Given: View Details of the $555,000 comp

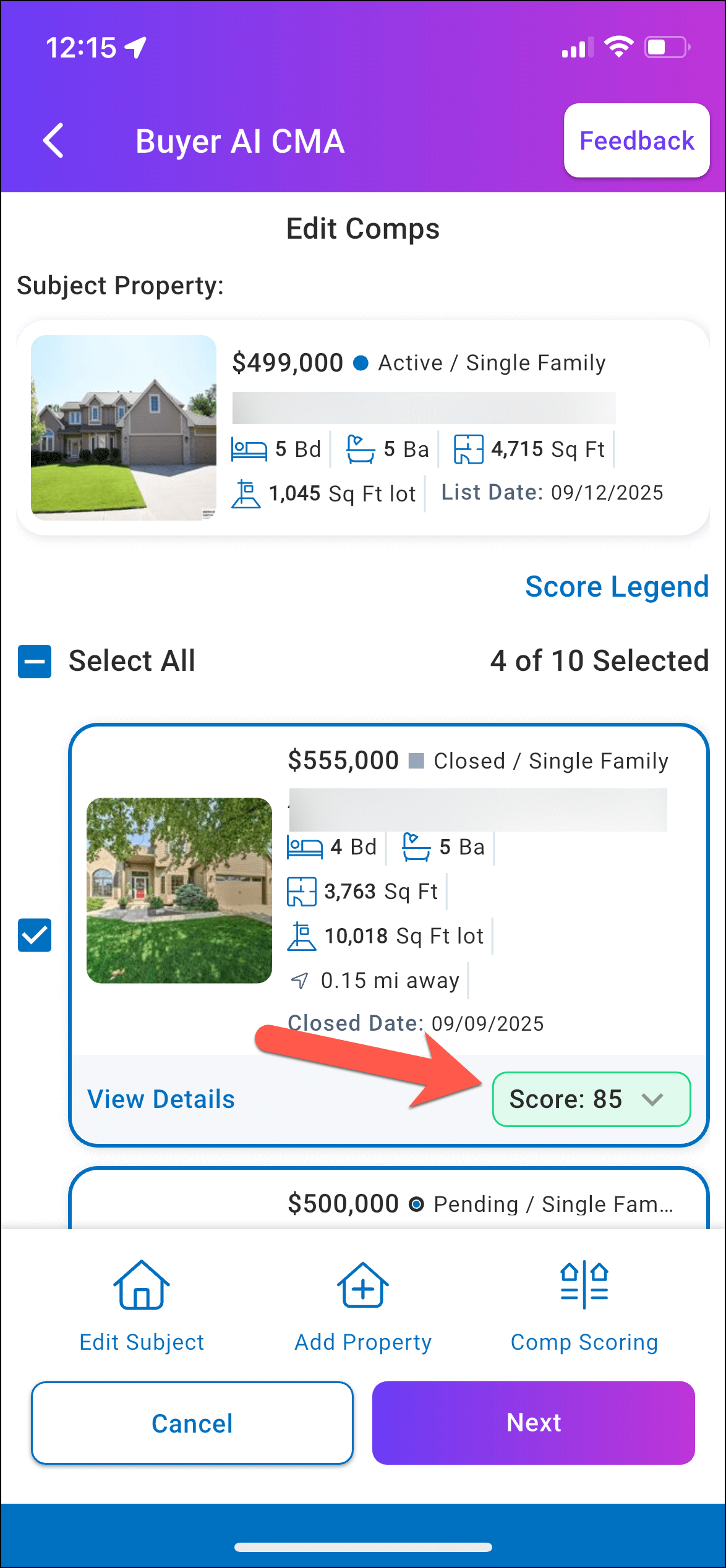Looking at the screenshot, I should click(161, 1099).
